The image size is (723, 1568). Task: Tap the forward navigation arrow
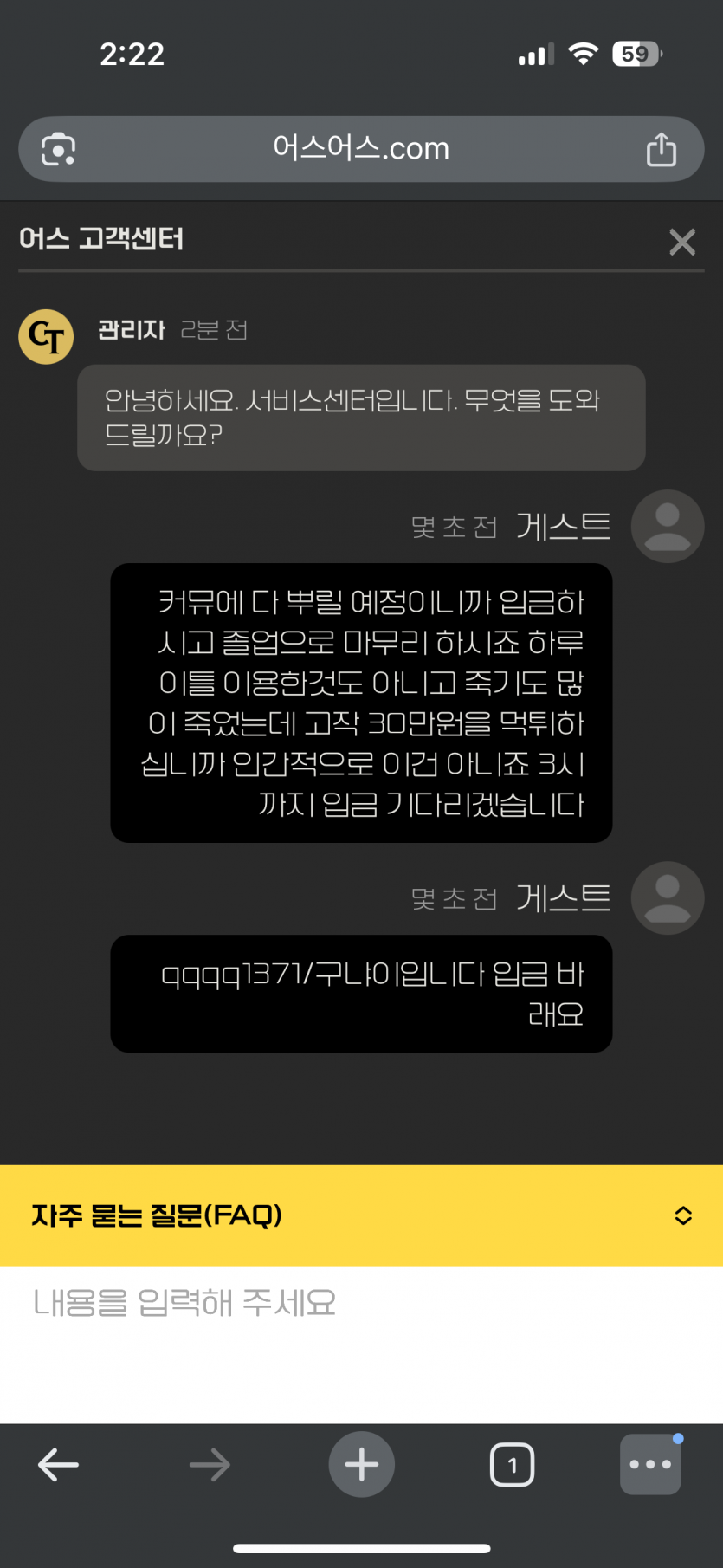[x=209, y=1464]
